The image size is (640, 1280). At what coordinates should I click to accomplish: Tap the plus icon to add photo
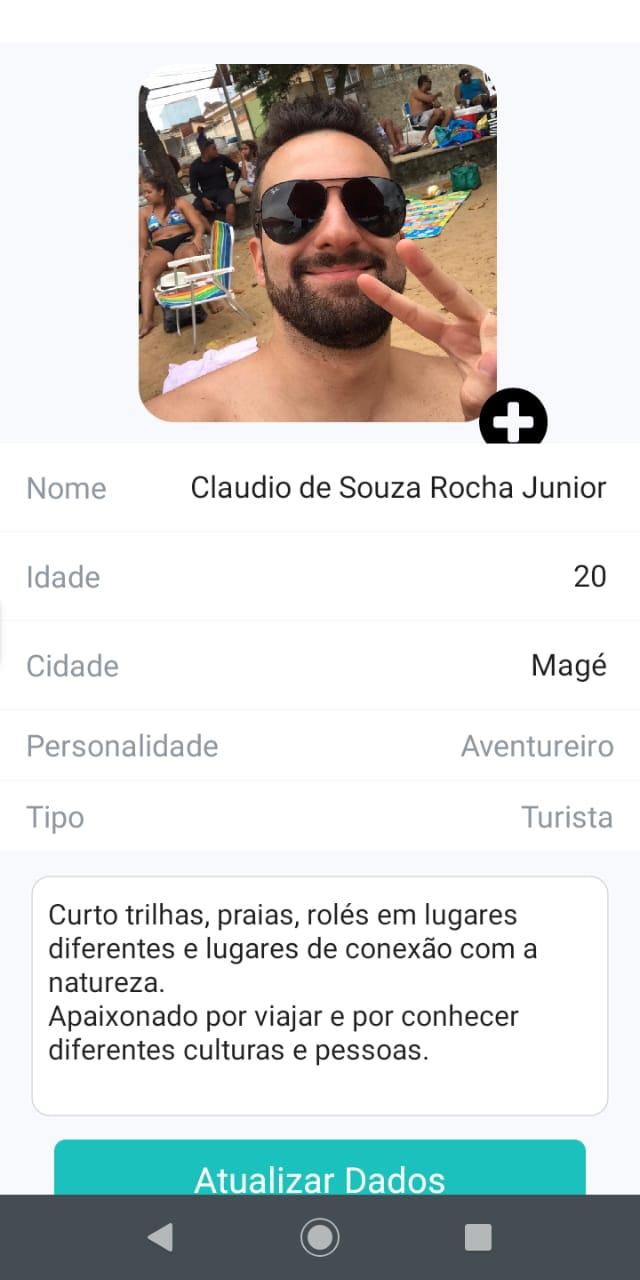pyautogui.click(x=513, y=419)
